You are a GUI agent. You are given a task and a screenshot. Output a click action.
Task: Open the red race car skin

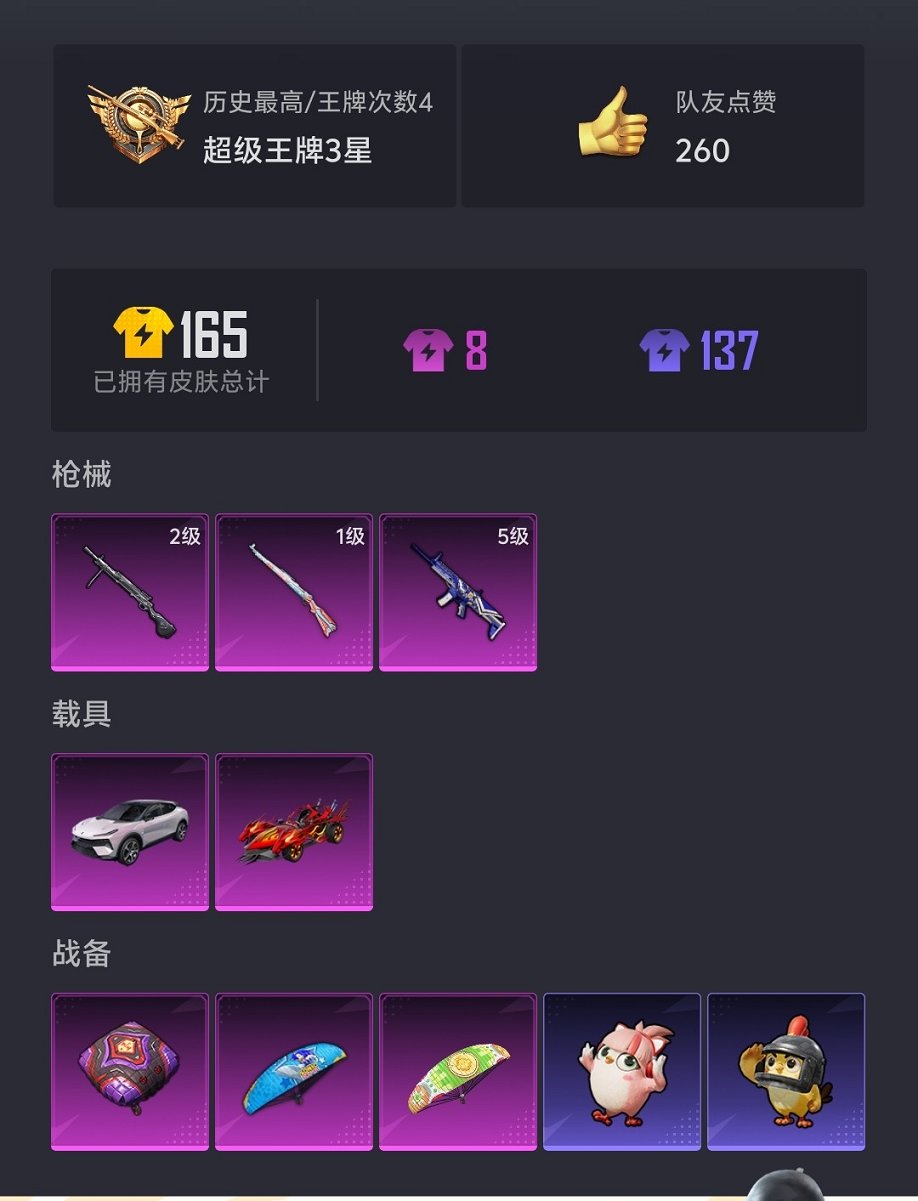[294, 832]
